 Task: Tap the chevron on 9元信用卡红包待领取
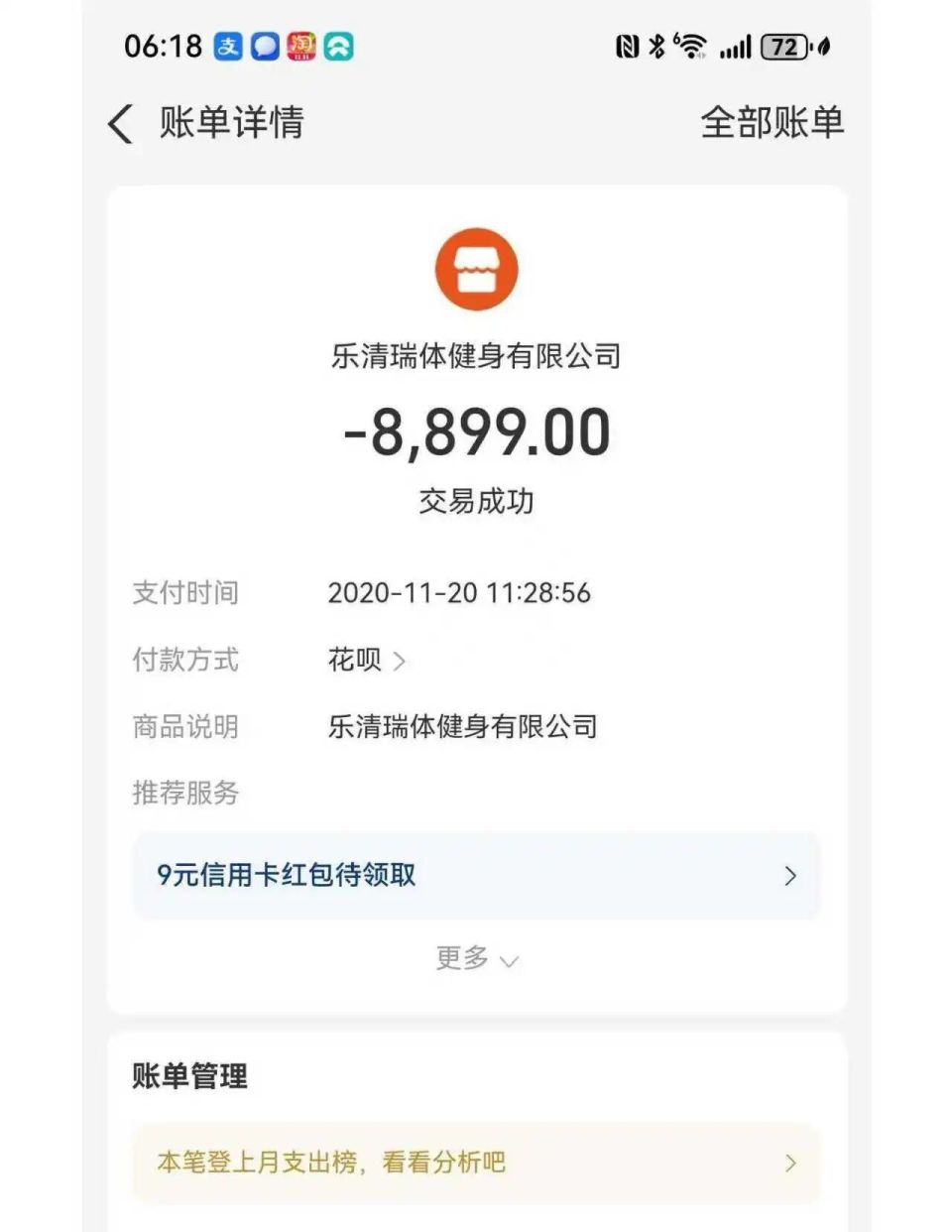click(x=790, y=876)
